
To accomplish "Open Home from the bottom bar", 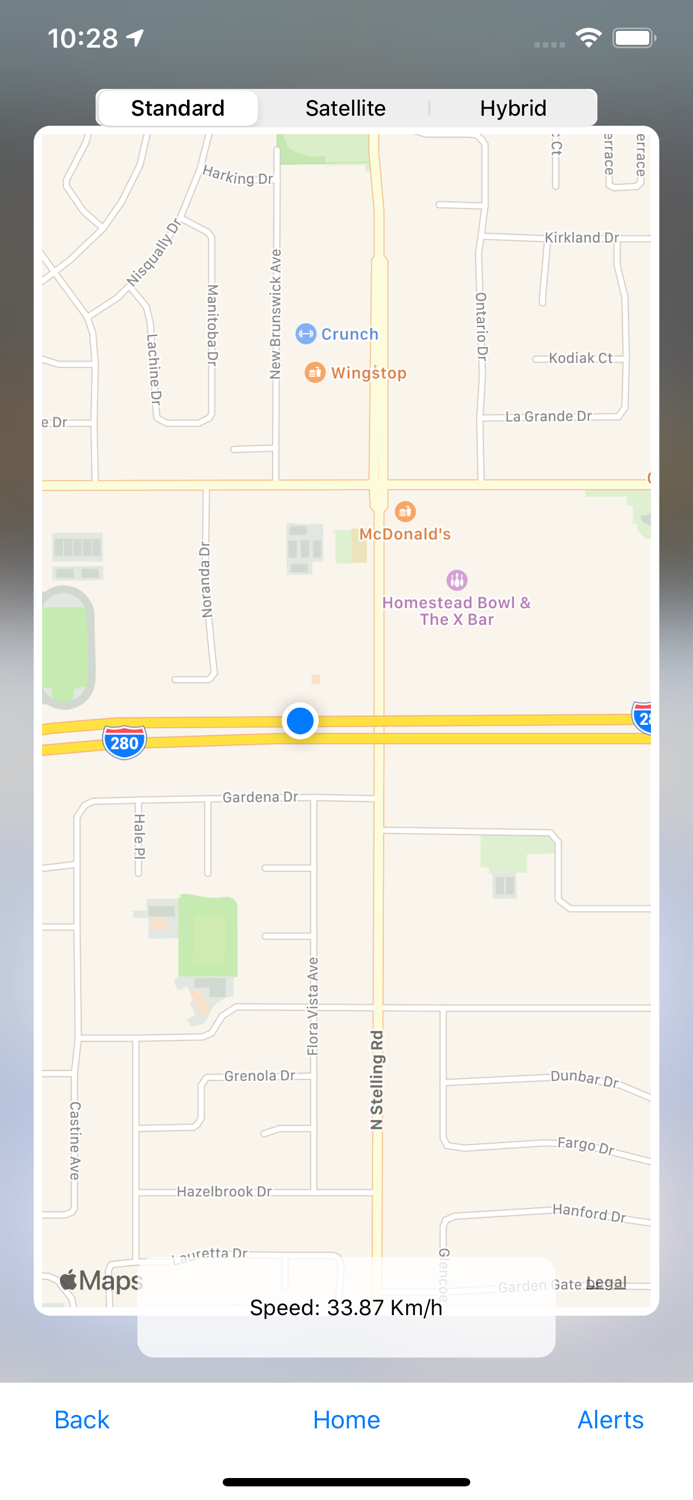I will [346, 1419].
